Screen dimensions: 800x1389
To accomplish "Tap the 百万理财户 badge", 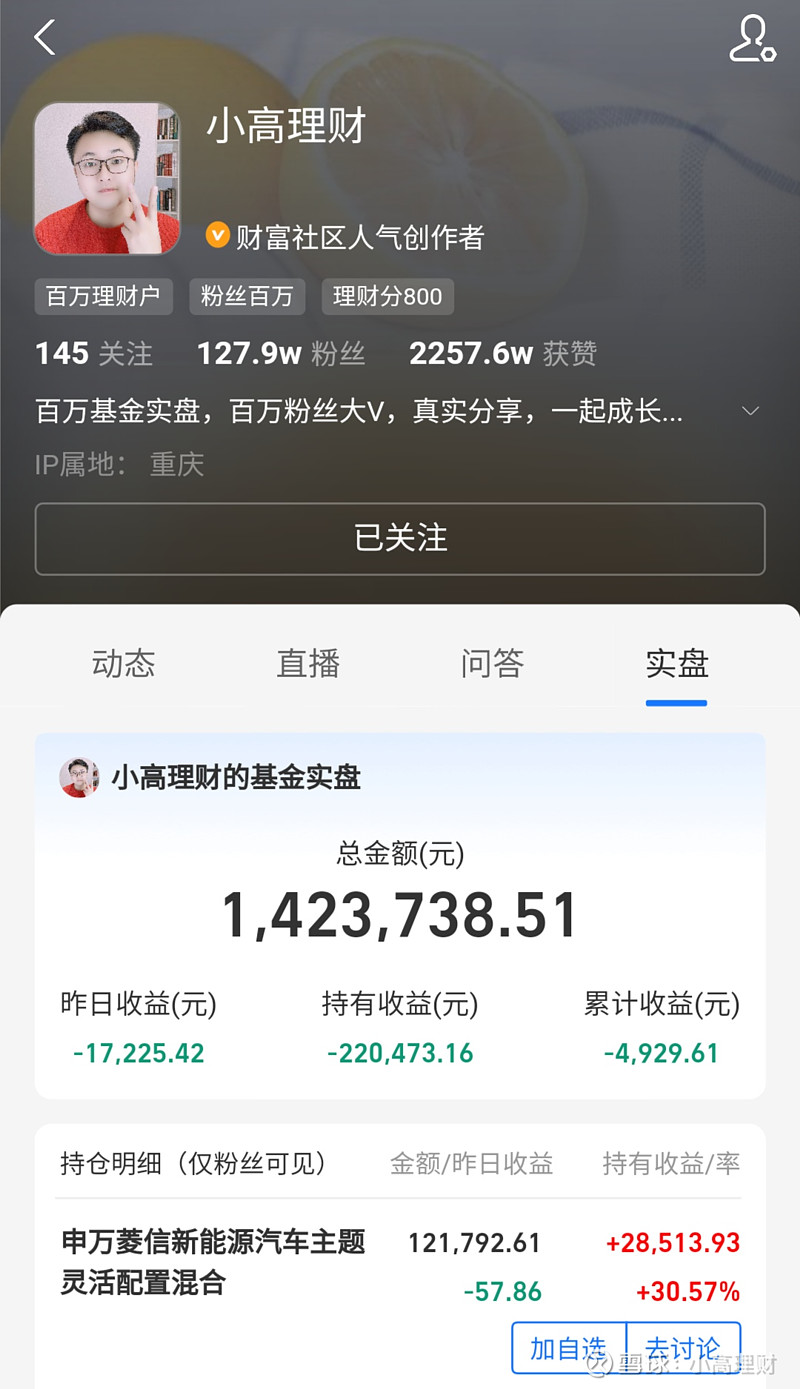I will tap(103, 297).
